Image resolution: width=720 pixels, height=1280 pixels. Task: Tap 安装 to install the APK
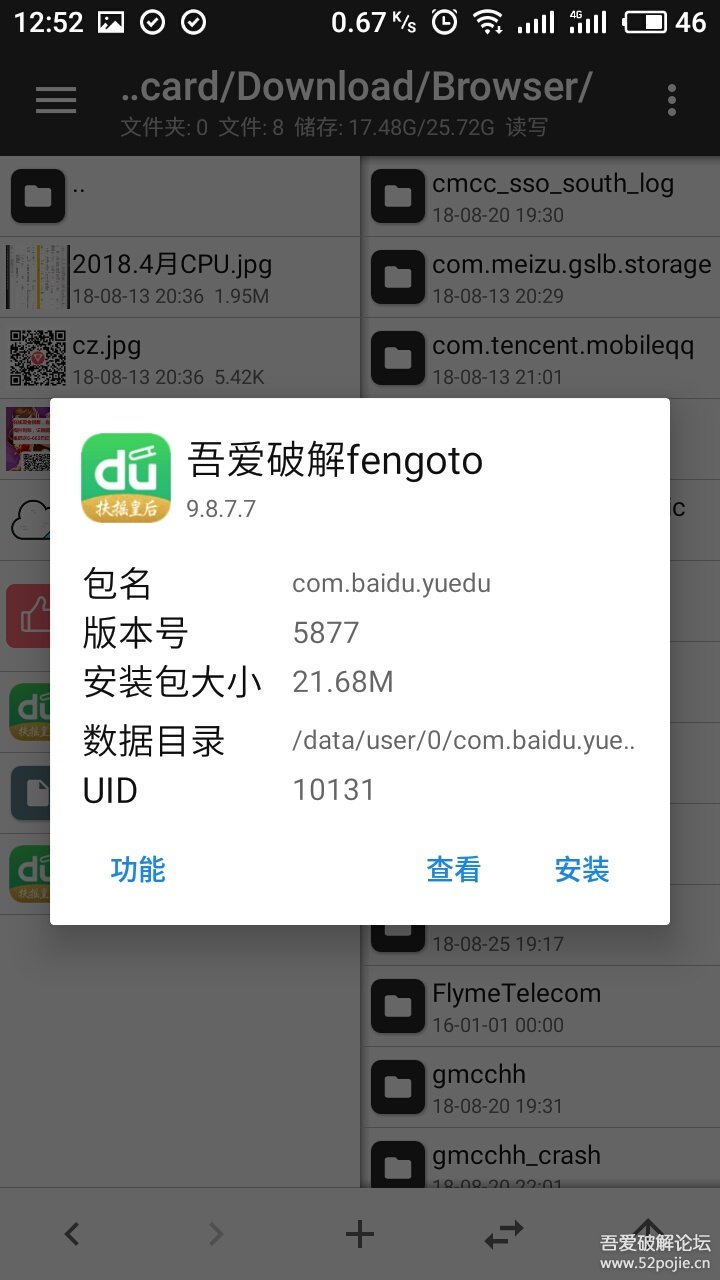pyautogui.click(x=581, y=870)
